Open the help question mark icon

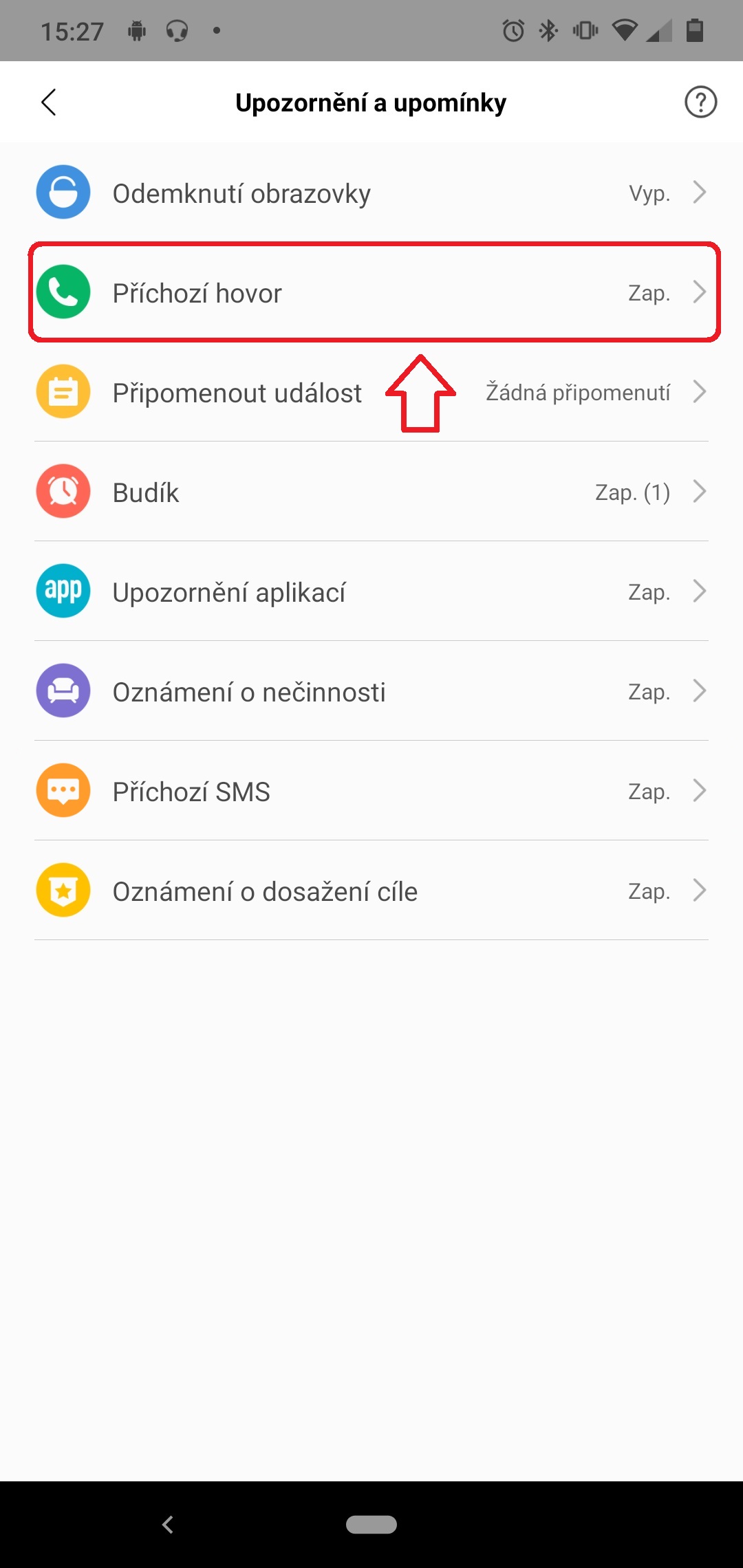(x=699, y=102)
